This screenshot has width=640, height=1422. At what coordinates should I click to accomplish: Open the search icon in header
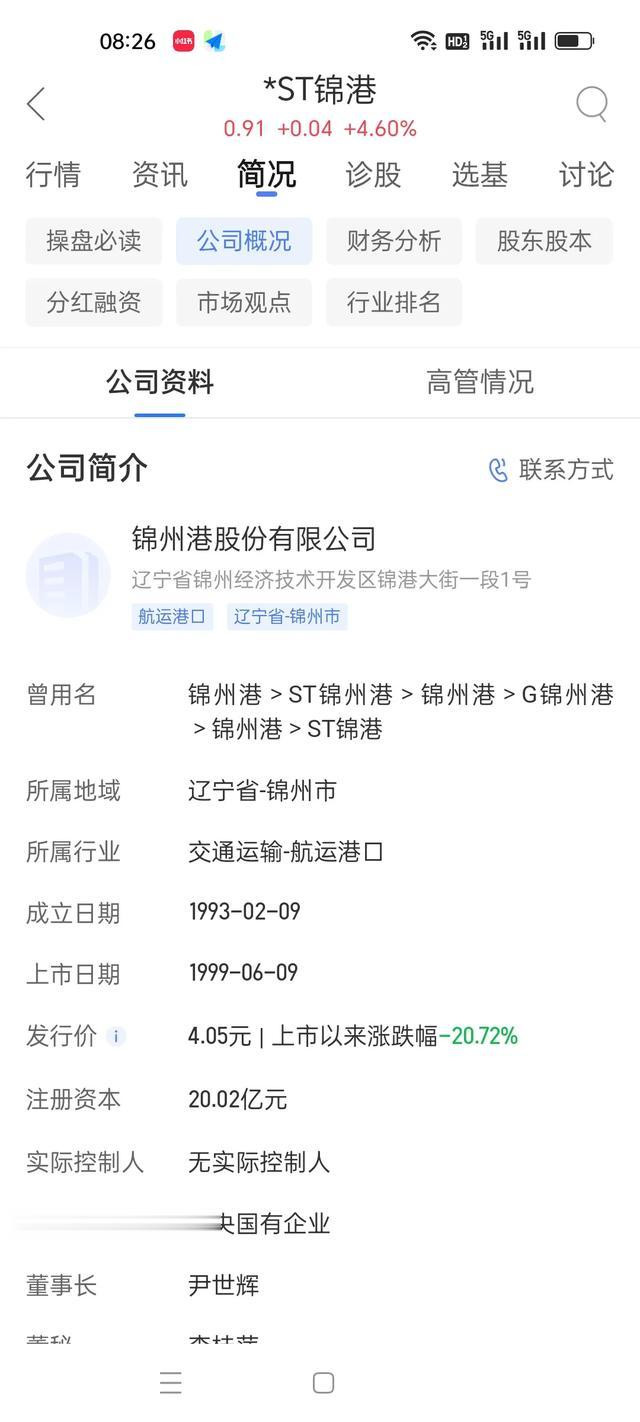(592, 104)
